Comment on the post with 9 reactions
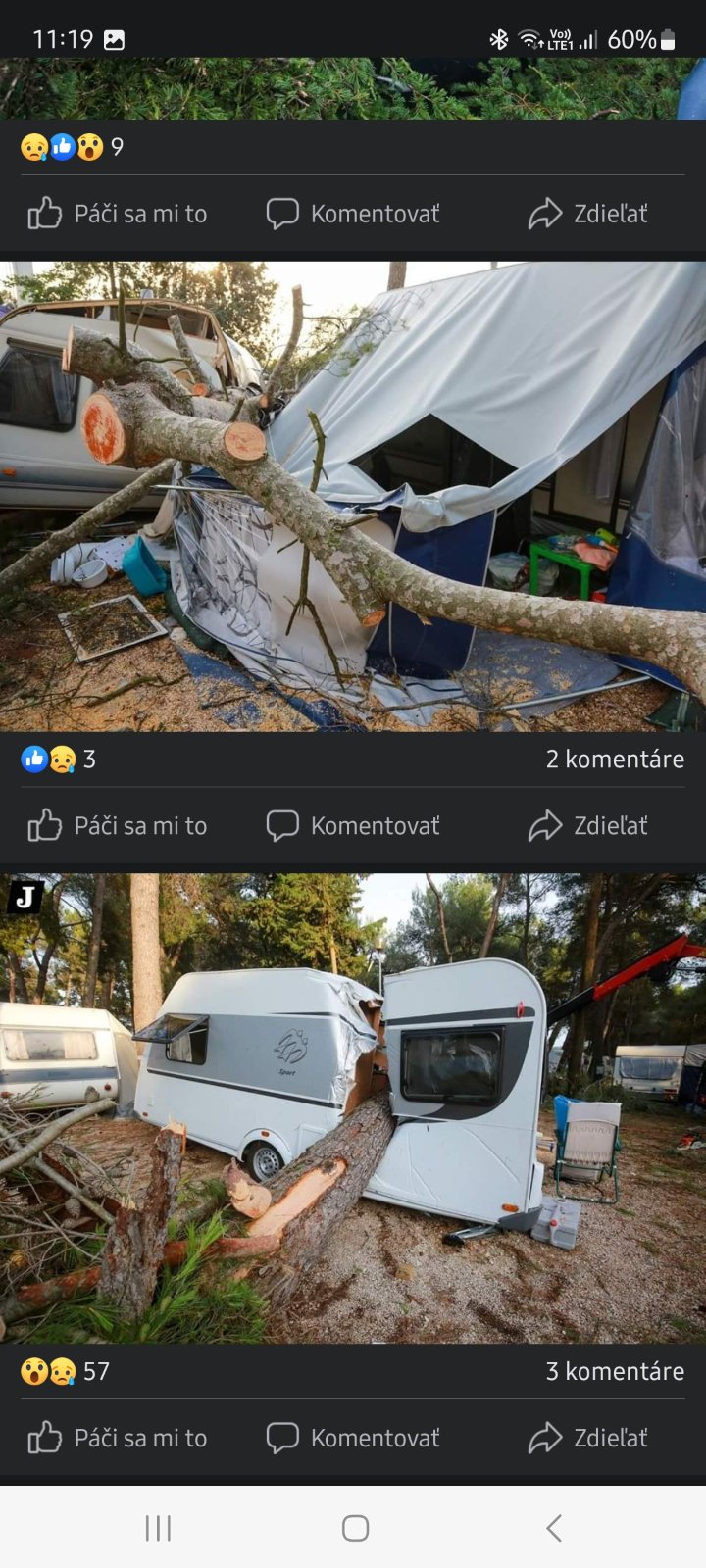 [353, 214]
